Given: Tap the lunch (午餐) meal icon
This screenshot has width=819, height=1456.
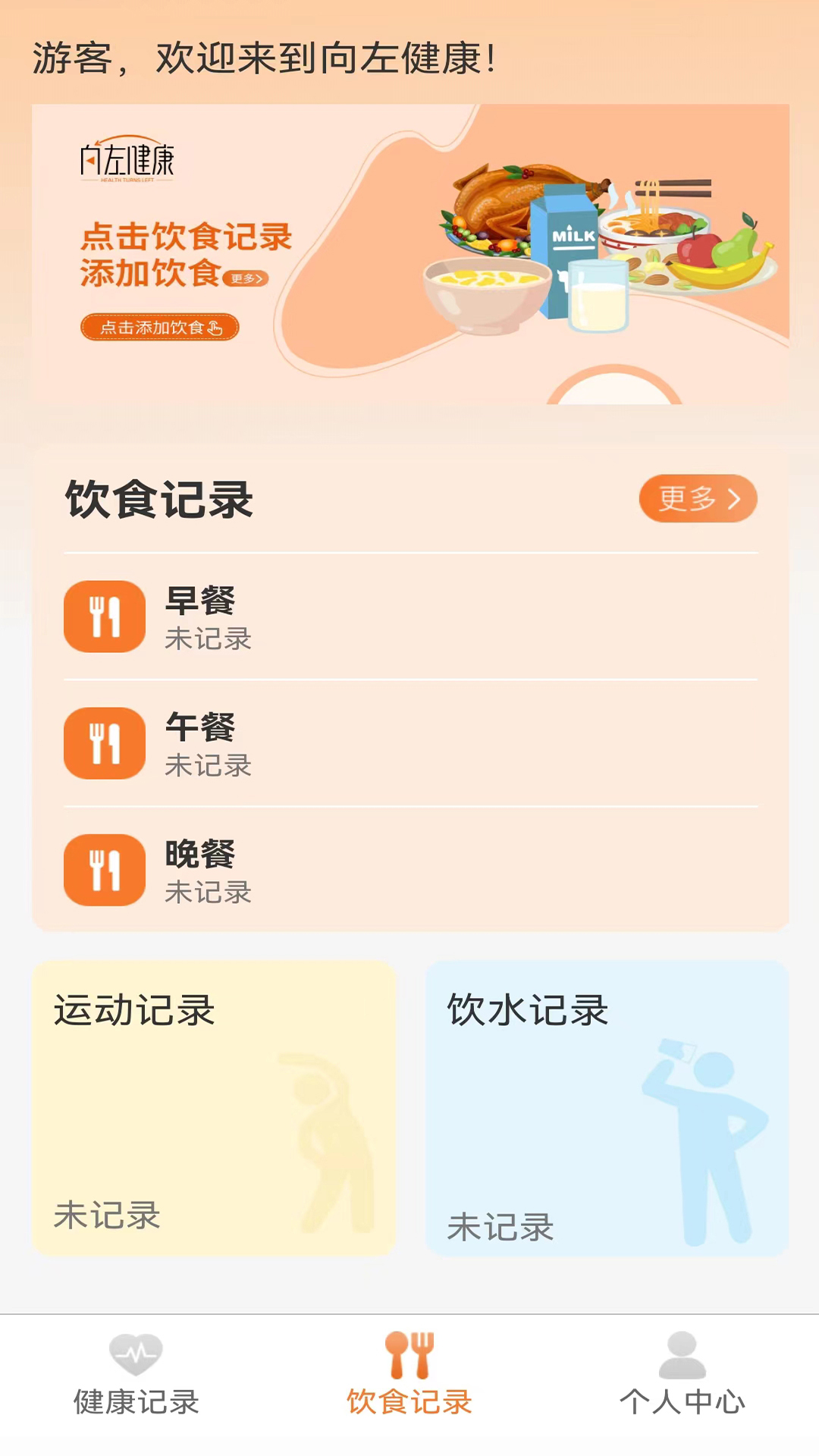Looking at the screenshot, I should tap(103, 744).
